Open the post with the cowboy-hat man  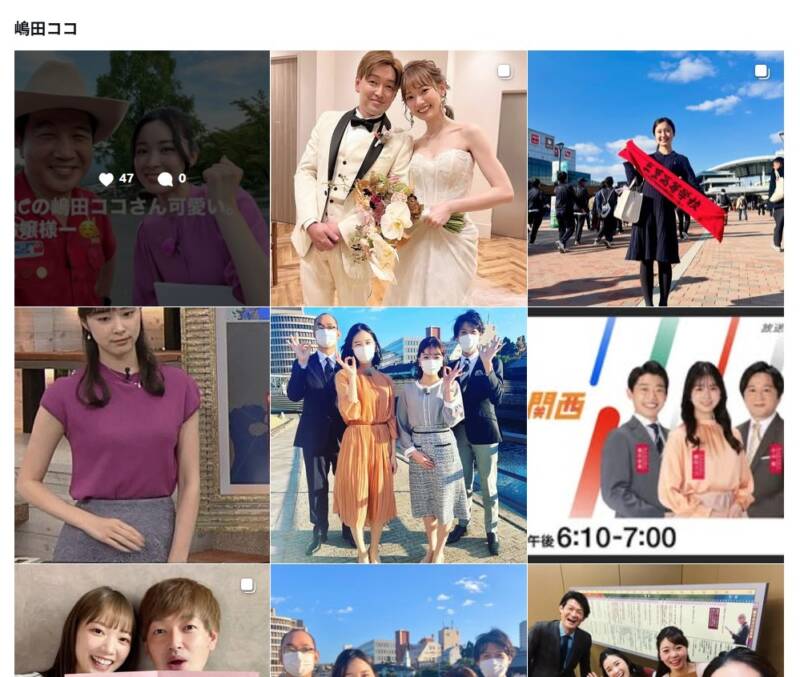coord(141,178)
